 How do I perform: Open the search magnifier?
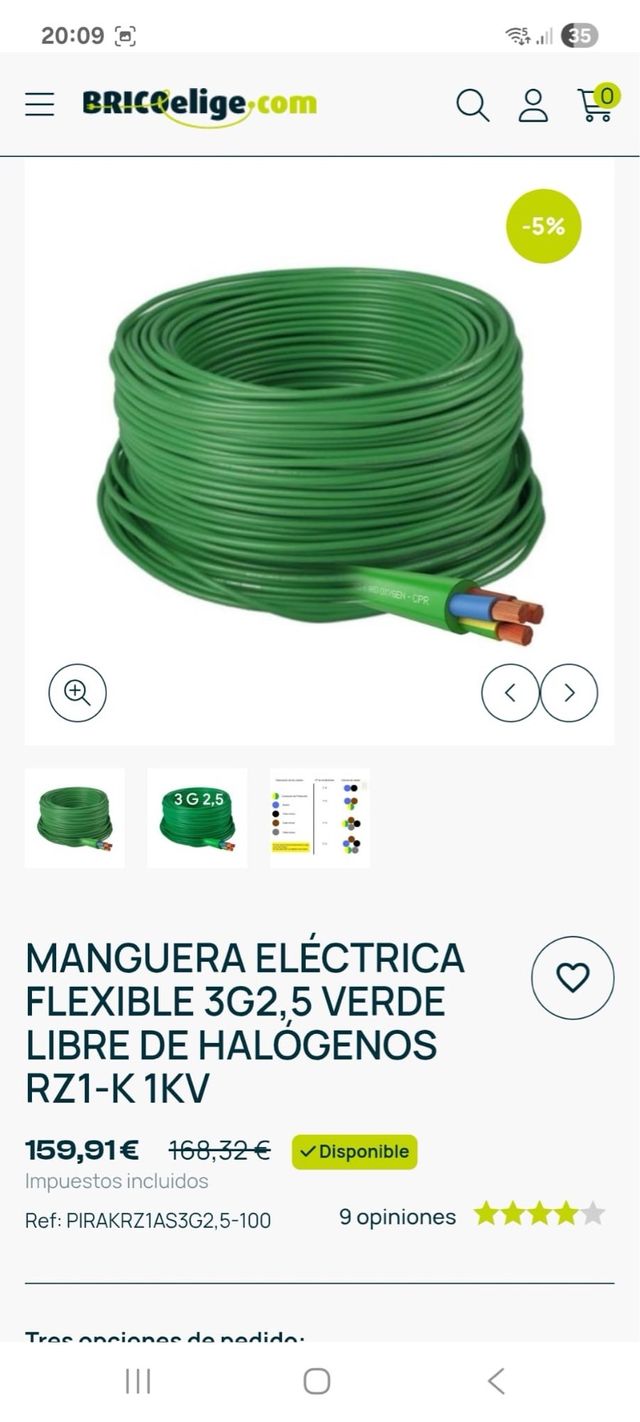pos(472,105)
